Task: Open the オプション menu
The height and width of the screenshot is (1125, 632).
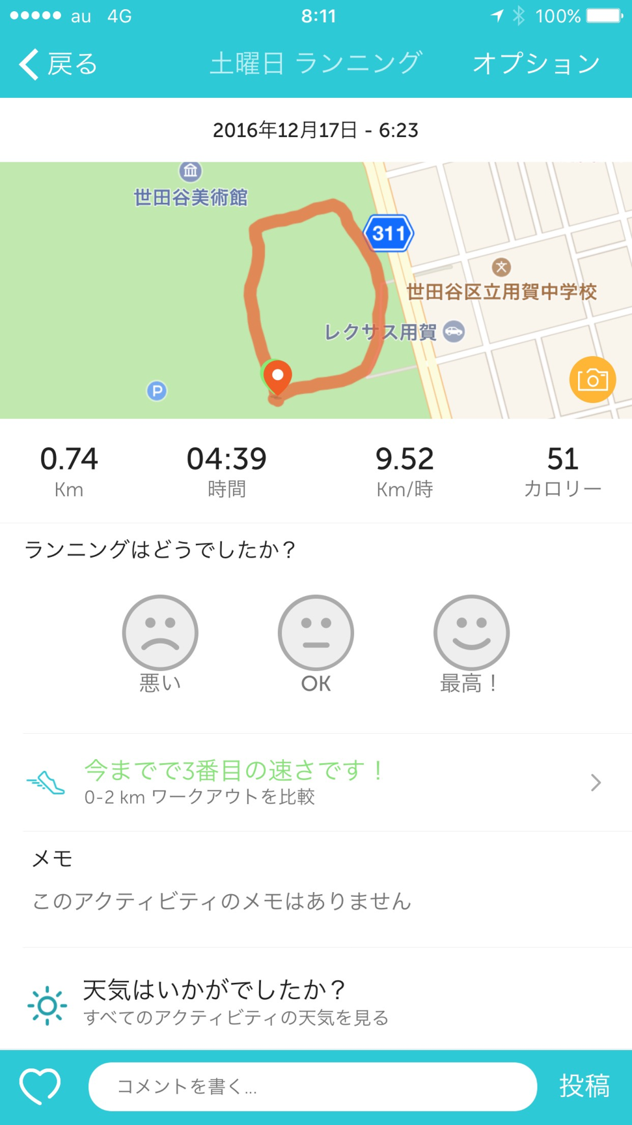Action: [536, 64]
